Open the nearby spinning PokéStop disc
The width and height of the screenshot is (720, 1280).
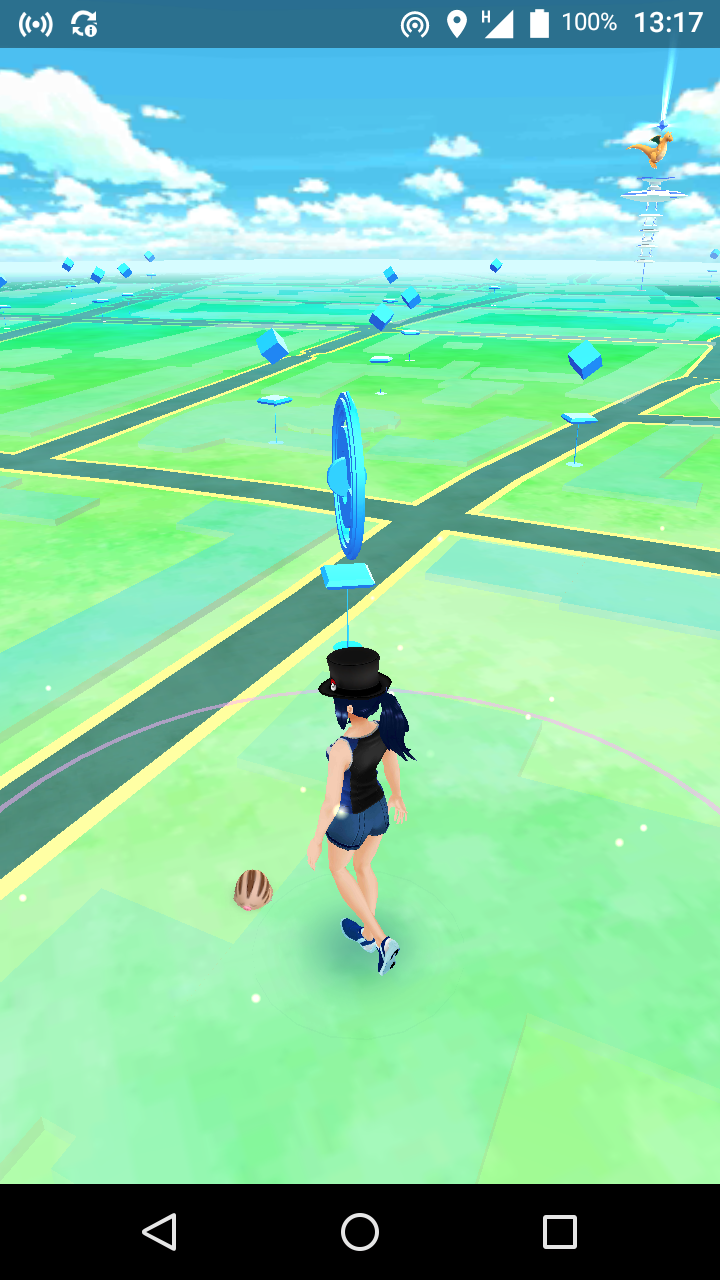pyautogui.click(x=347, y=477)
